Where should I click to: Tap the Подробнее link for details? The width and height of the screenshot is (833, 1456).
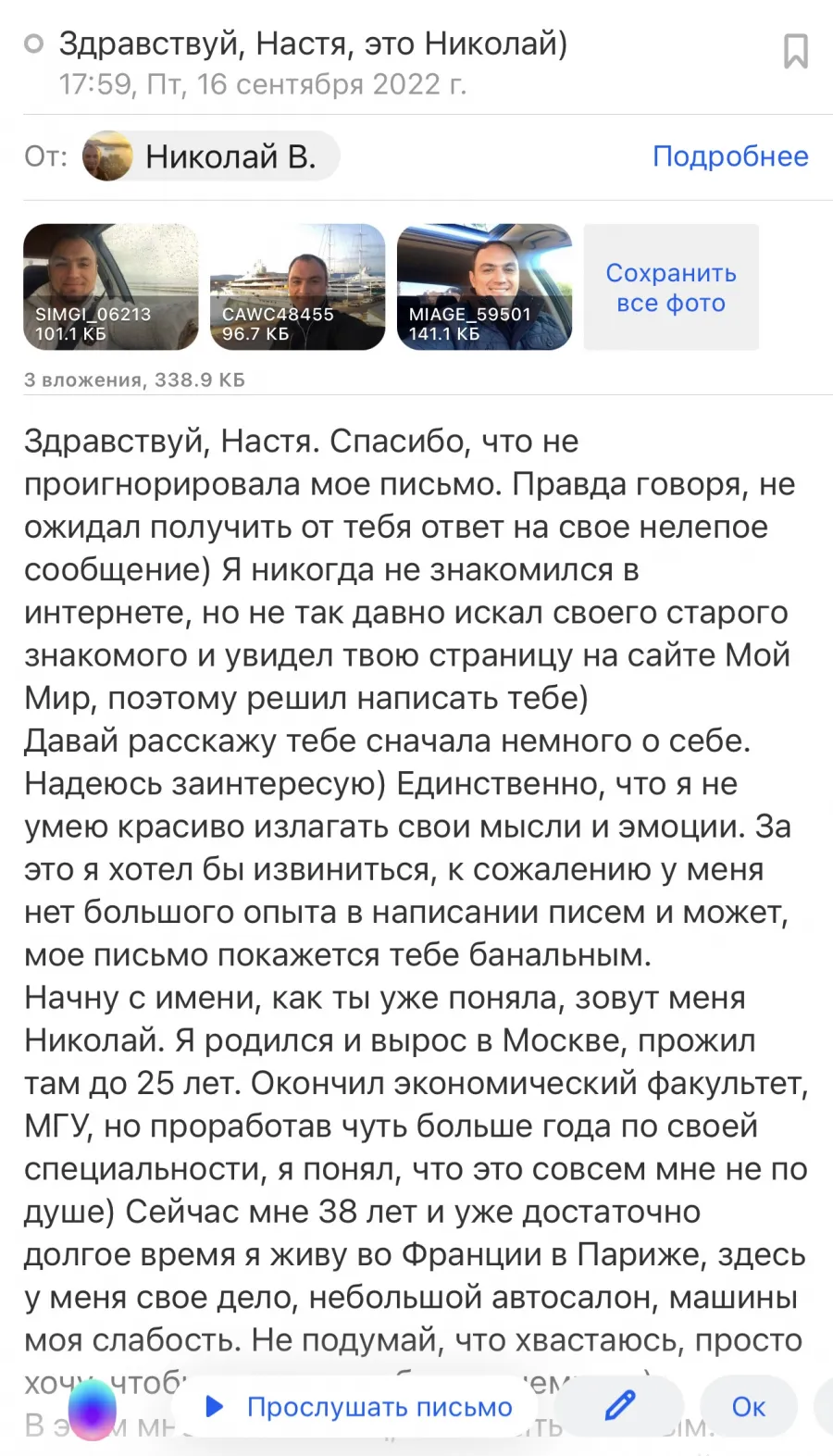(x=730, y=156)
